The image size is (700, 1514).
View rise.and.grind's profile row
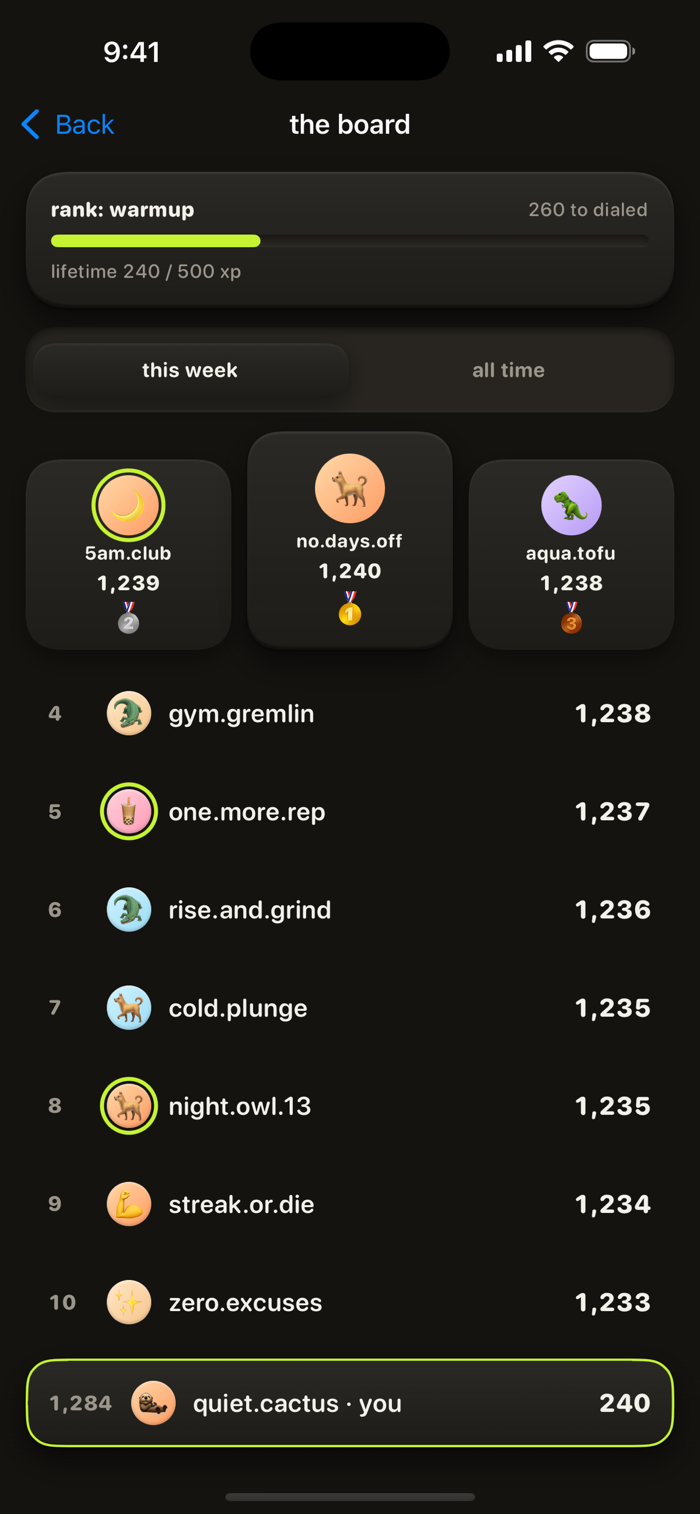(x=350, y=909)
